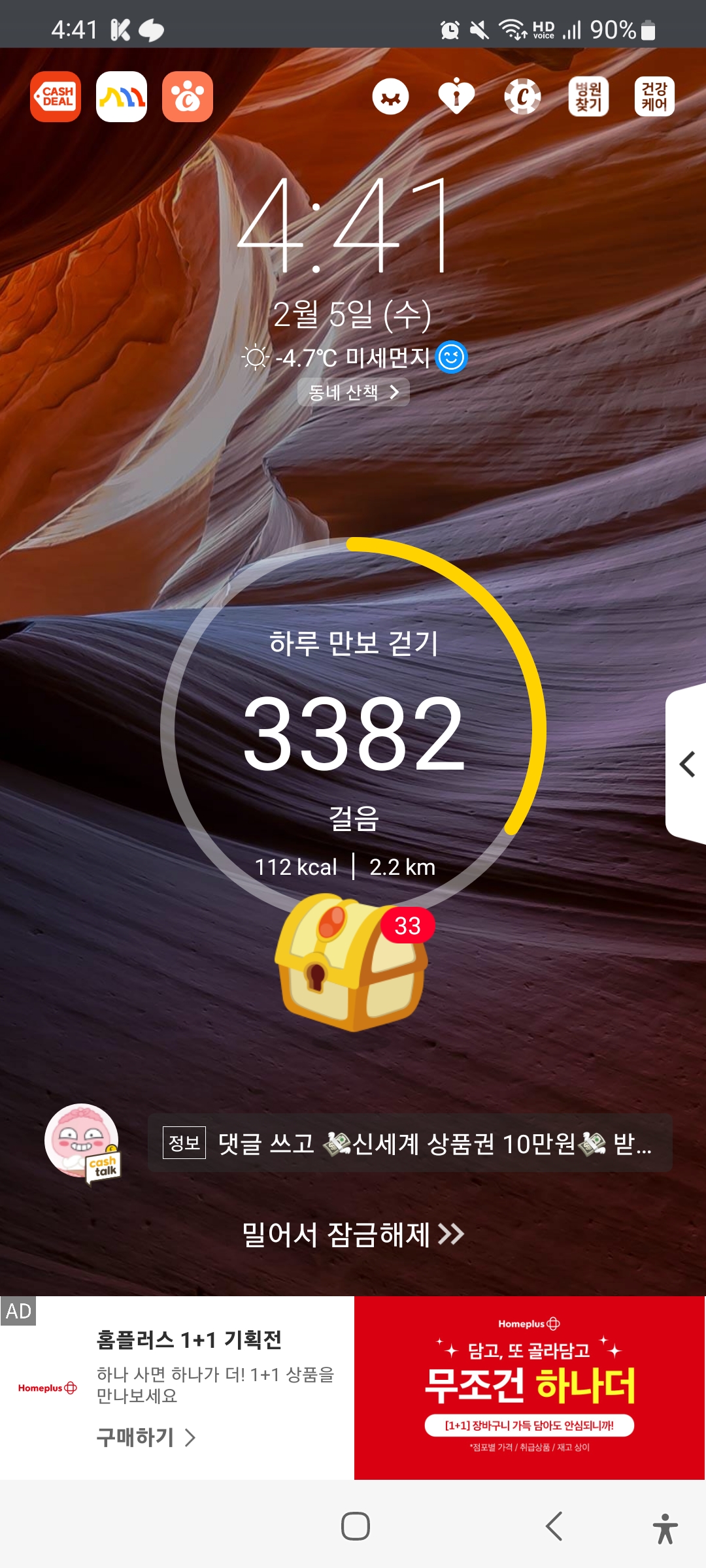Tap the system back button
Screen dimensions: 706x1568
[x=554, y=1526]
